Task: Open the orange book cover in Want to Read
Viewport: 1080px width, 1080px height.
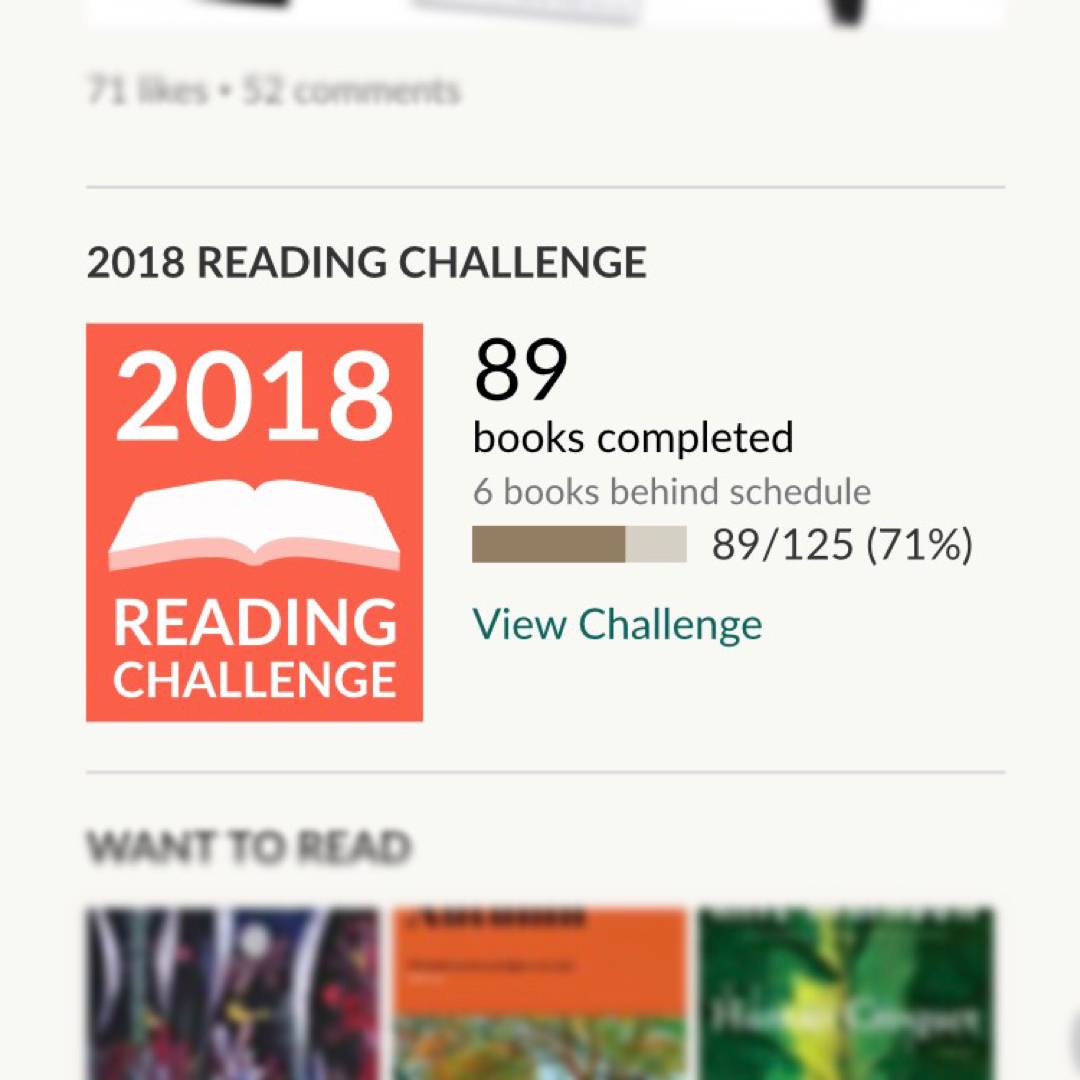Action: 540,993
